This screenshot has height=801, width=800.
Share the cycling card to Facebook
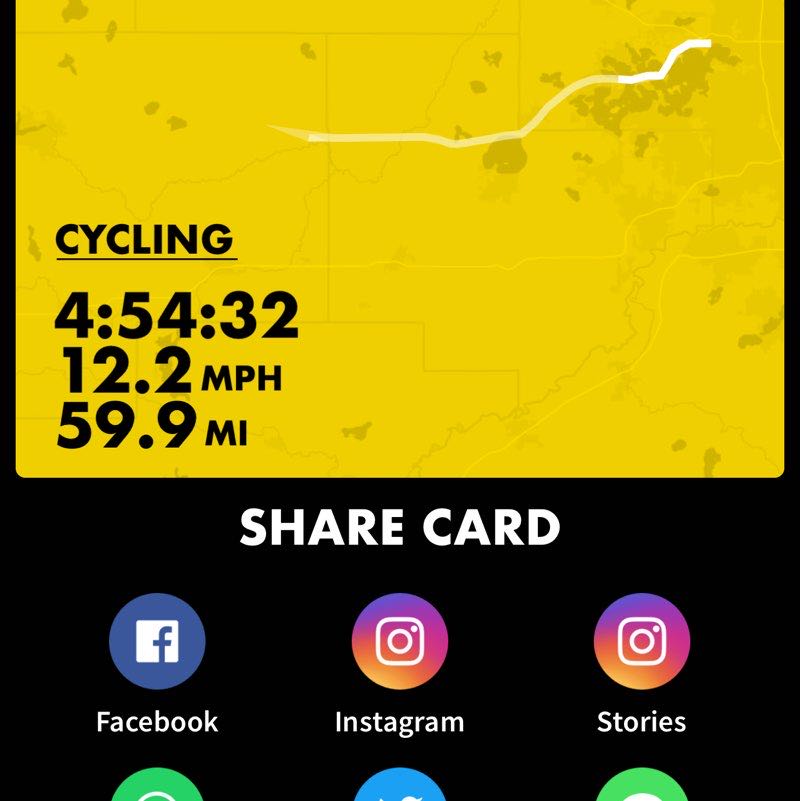(x=157, y=642)
